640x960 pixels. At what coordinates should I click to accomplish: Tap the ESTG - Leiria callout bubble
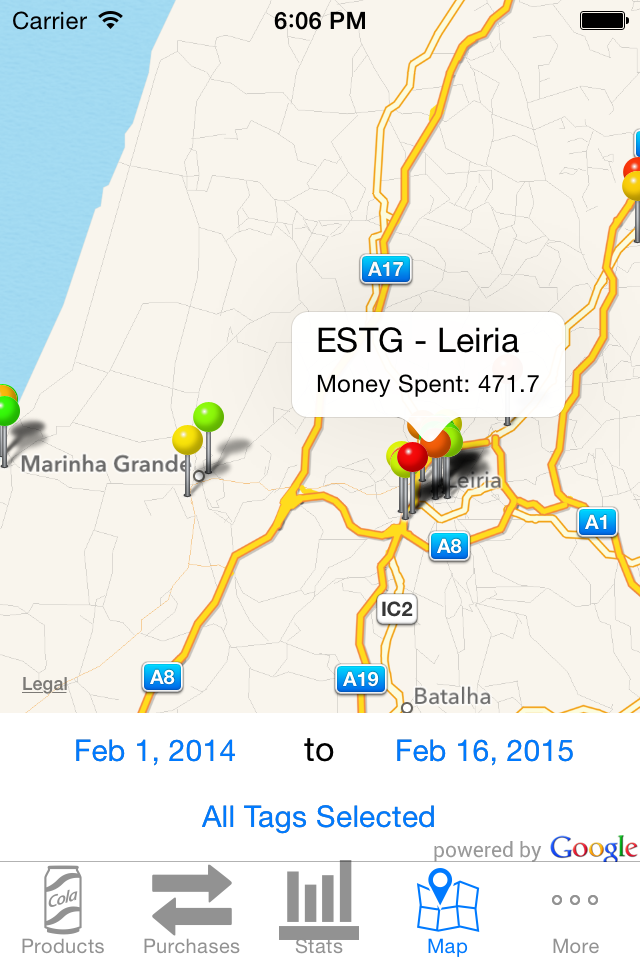point(428,363)
